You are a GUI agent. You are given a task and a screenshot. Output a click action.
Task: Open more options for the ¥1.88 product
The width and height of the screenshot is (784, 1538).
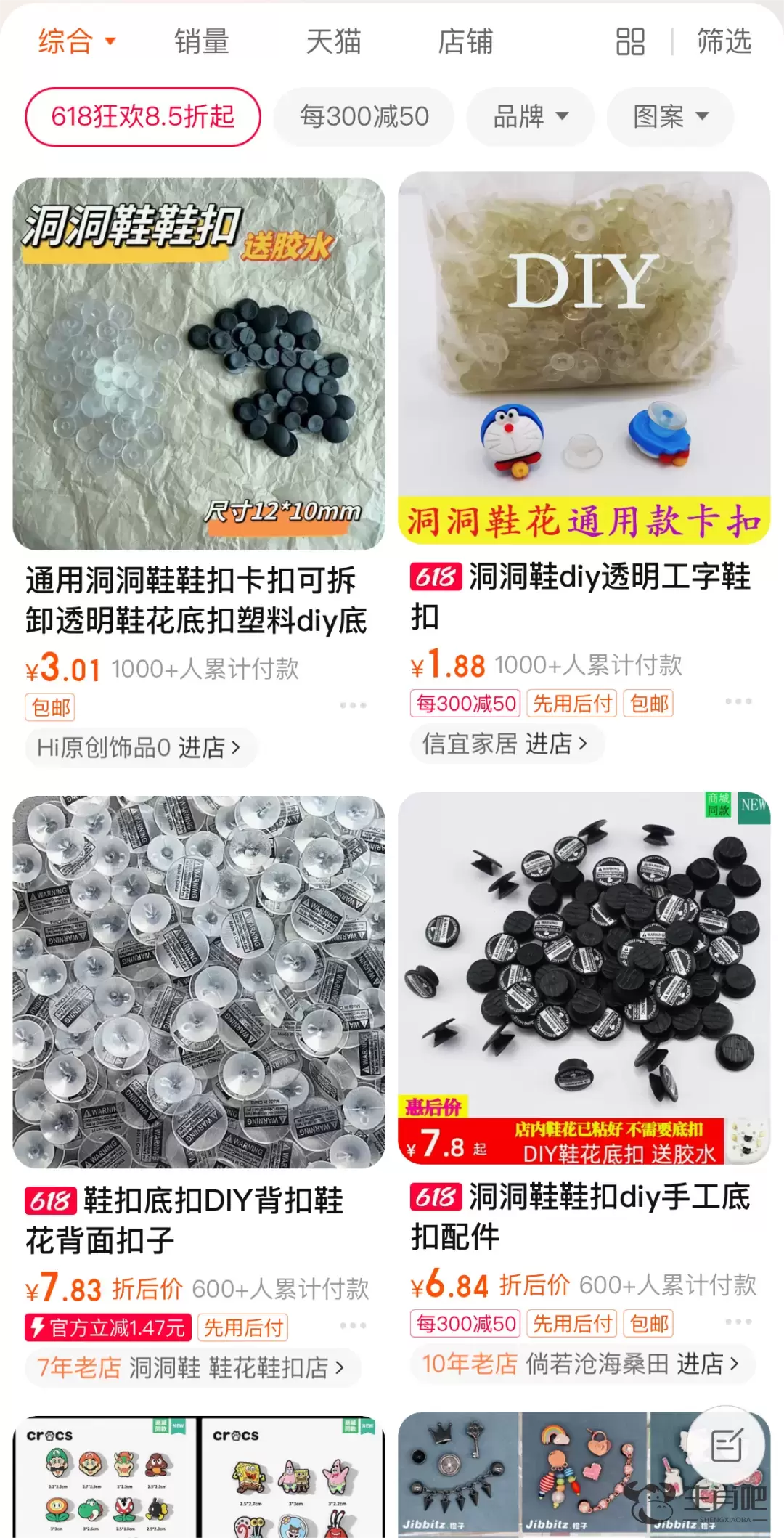[738, 701]
